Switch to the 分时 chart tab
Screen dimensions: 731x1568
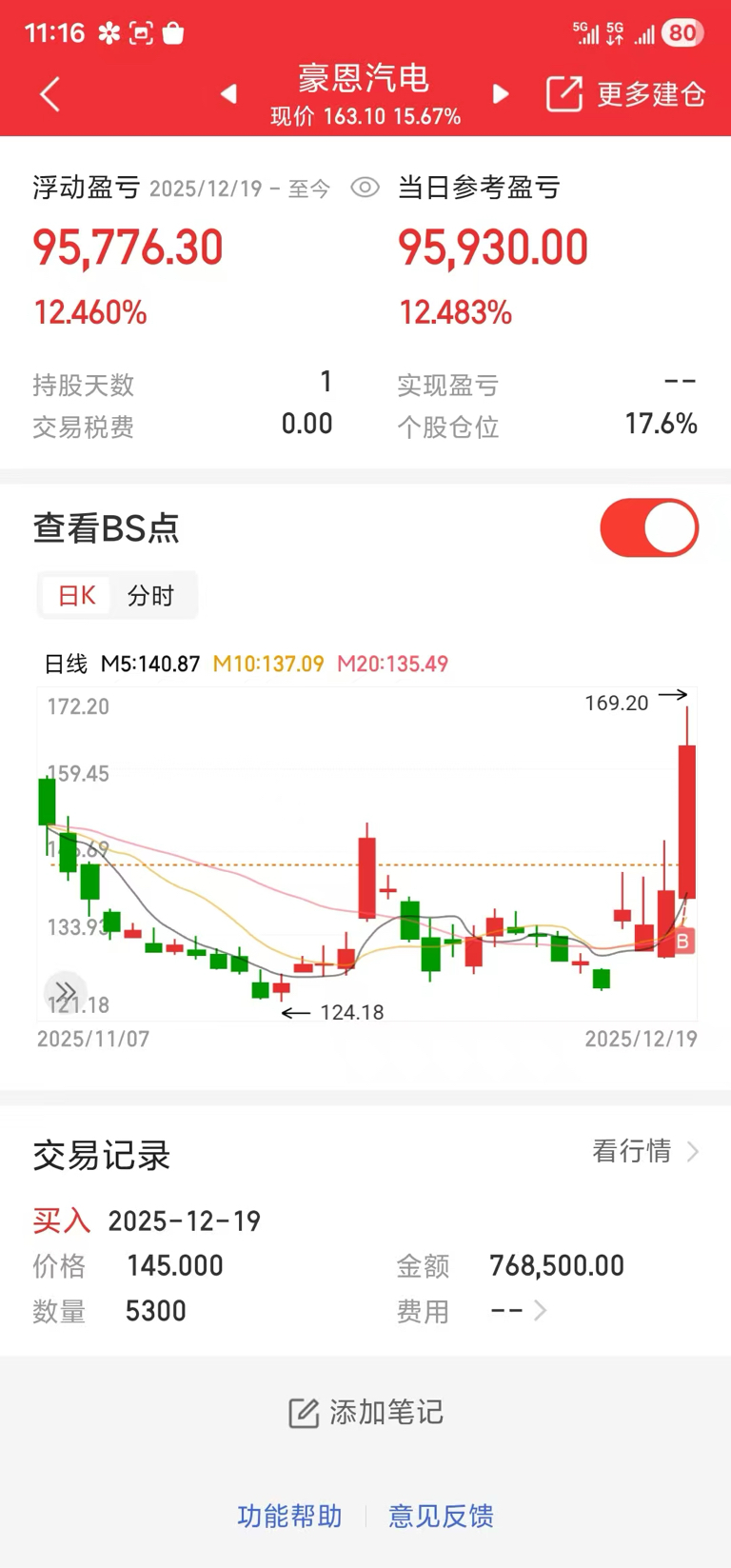tap(150, 596)
